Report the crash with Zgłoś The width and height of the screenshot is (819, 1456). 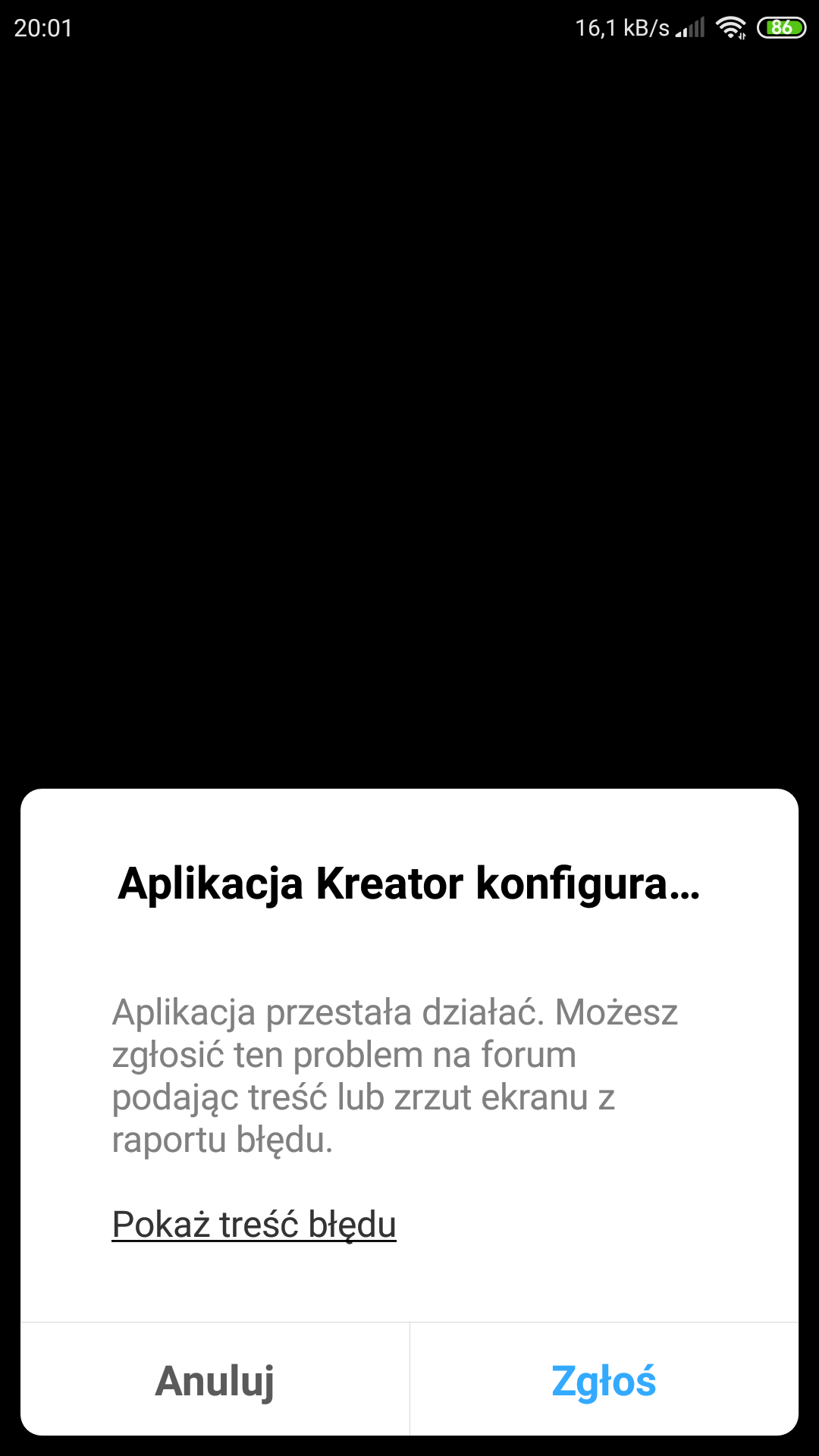(604, 1380)
